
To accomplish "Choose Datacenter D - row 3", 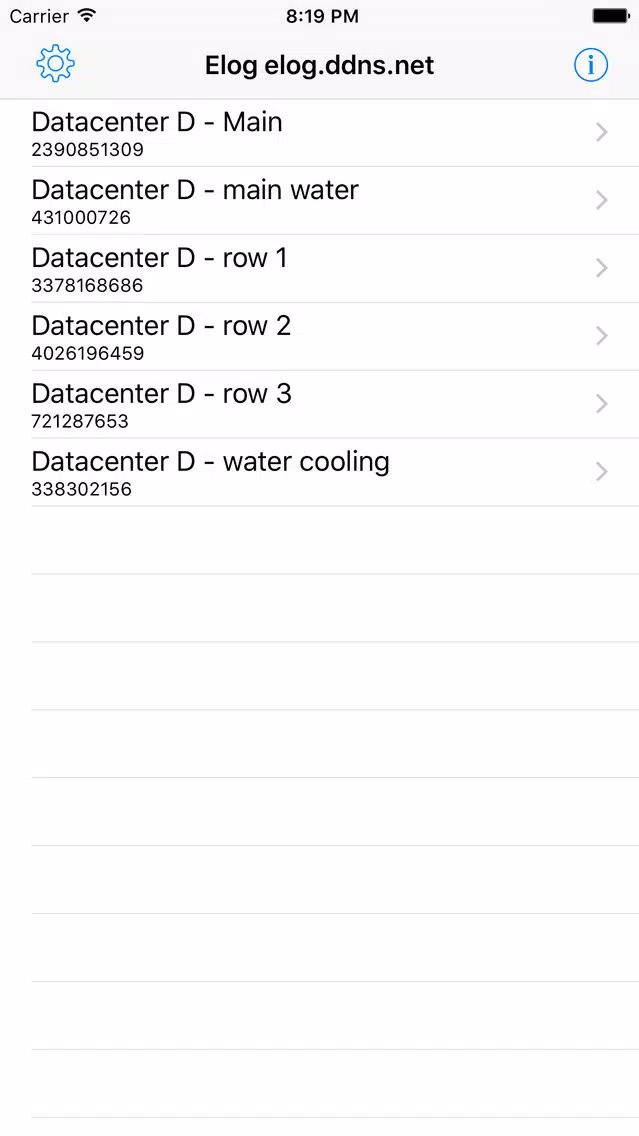I will (x=320, y=404).
